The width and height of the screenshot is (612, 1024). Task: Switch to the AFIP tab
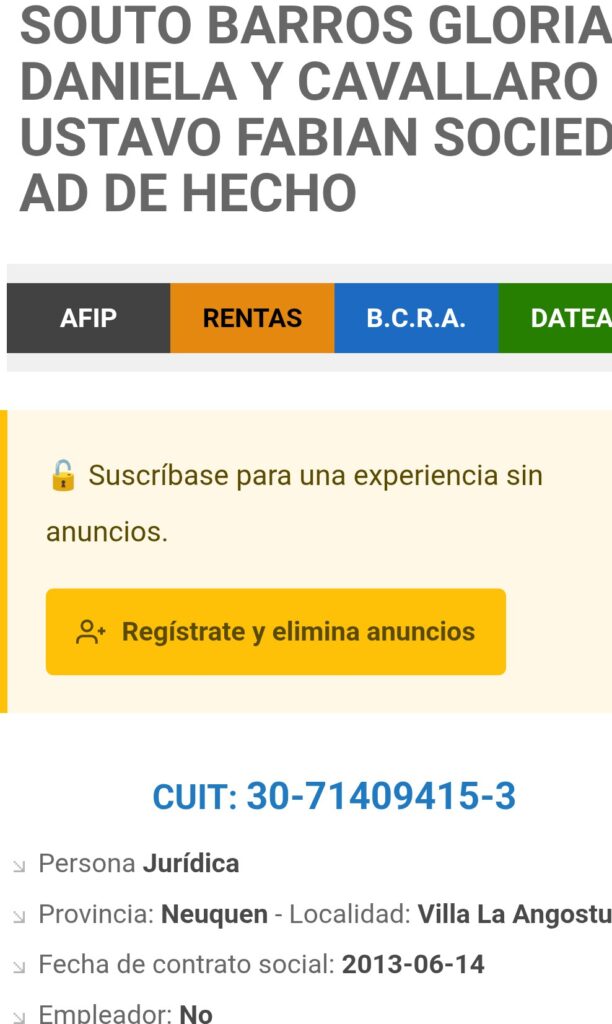click(88, 318)
